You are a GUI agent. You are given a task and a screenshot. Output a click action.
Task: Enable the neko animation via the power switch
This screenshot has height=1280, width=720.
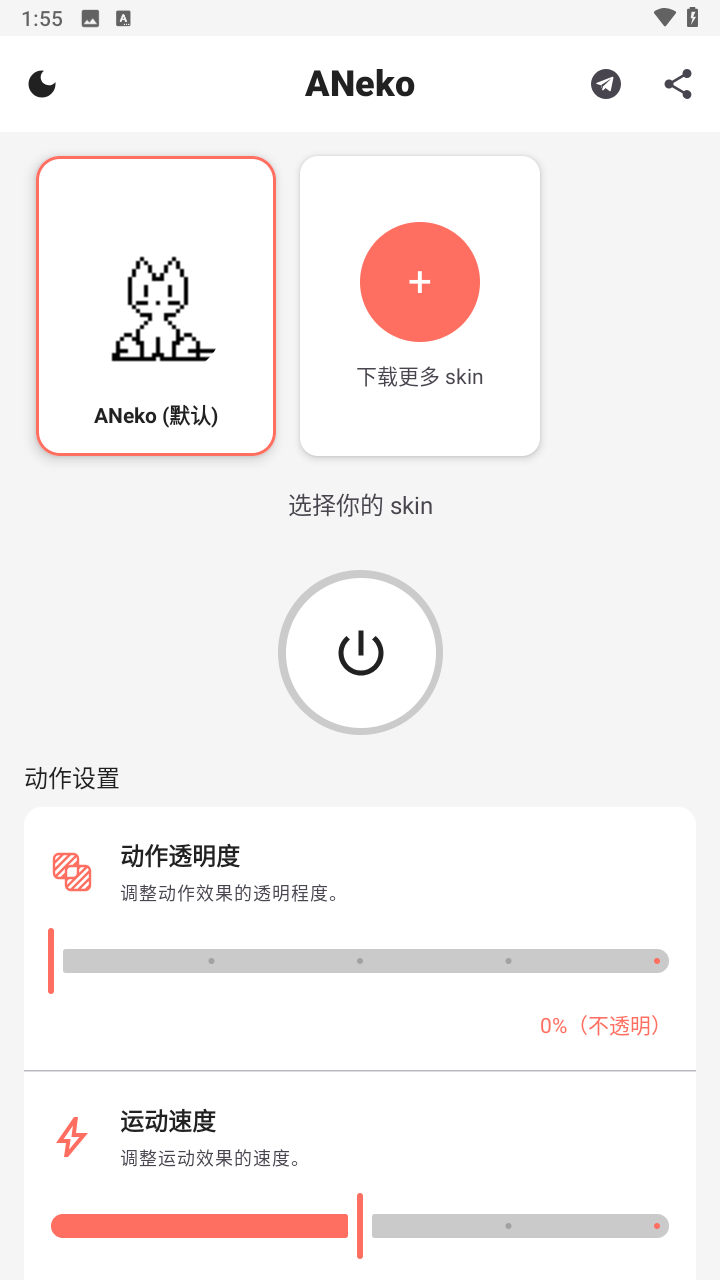coord(360,652)
